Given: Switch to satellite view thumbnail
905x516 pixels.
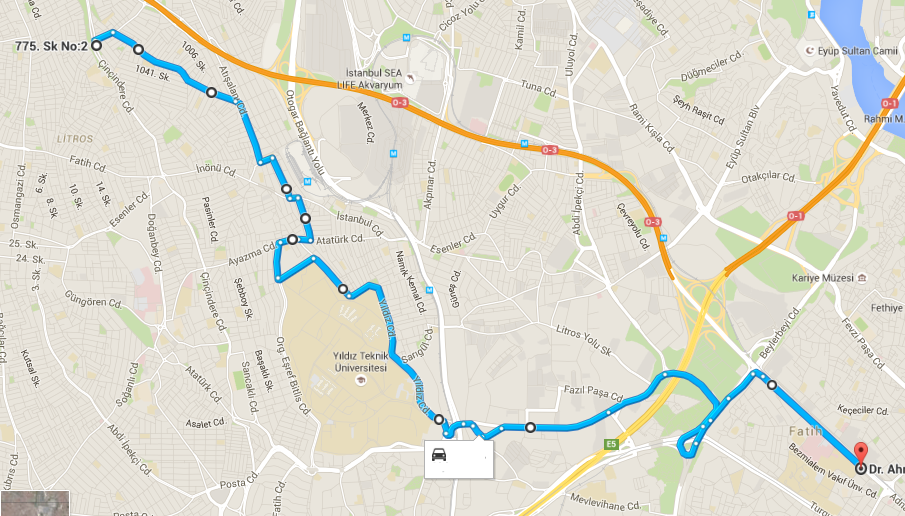Looking at the screenshot, I should (x=34, y=503).
